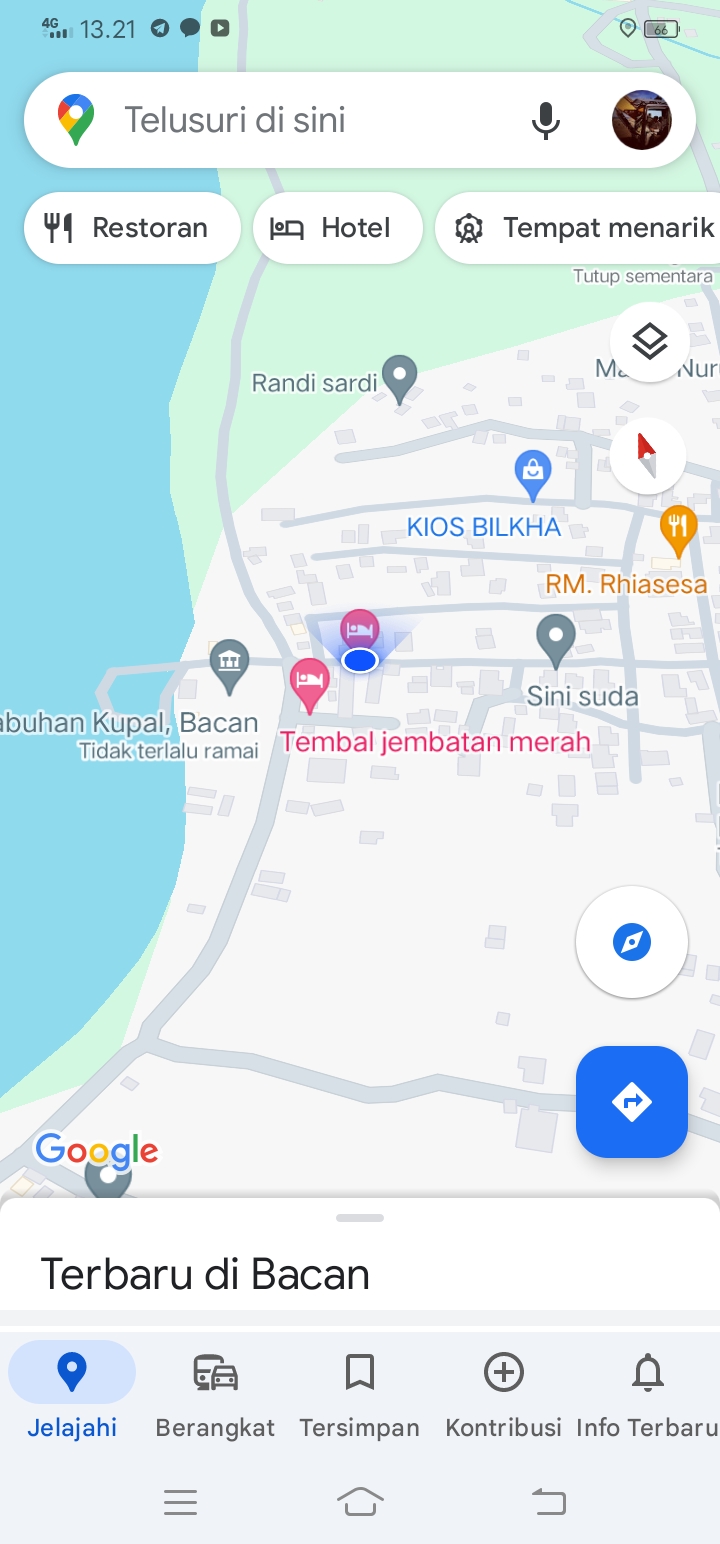This screenshot has height=1544, width=720.
Task: Switch to the Kontribusi tab
Action: tap(504, 1397)
